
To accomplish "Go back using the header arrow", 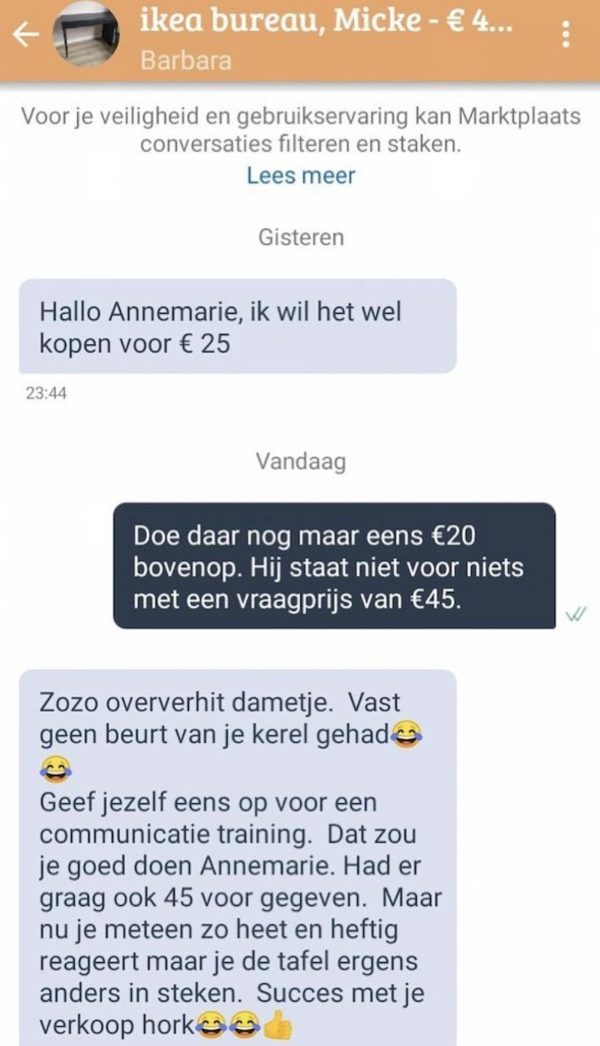I will coord(26,34).
